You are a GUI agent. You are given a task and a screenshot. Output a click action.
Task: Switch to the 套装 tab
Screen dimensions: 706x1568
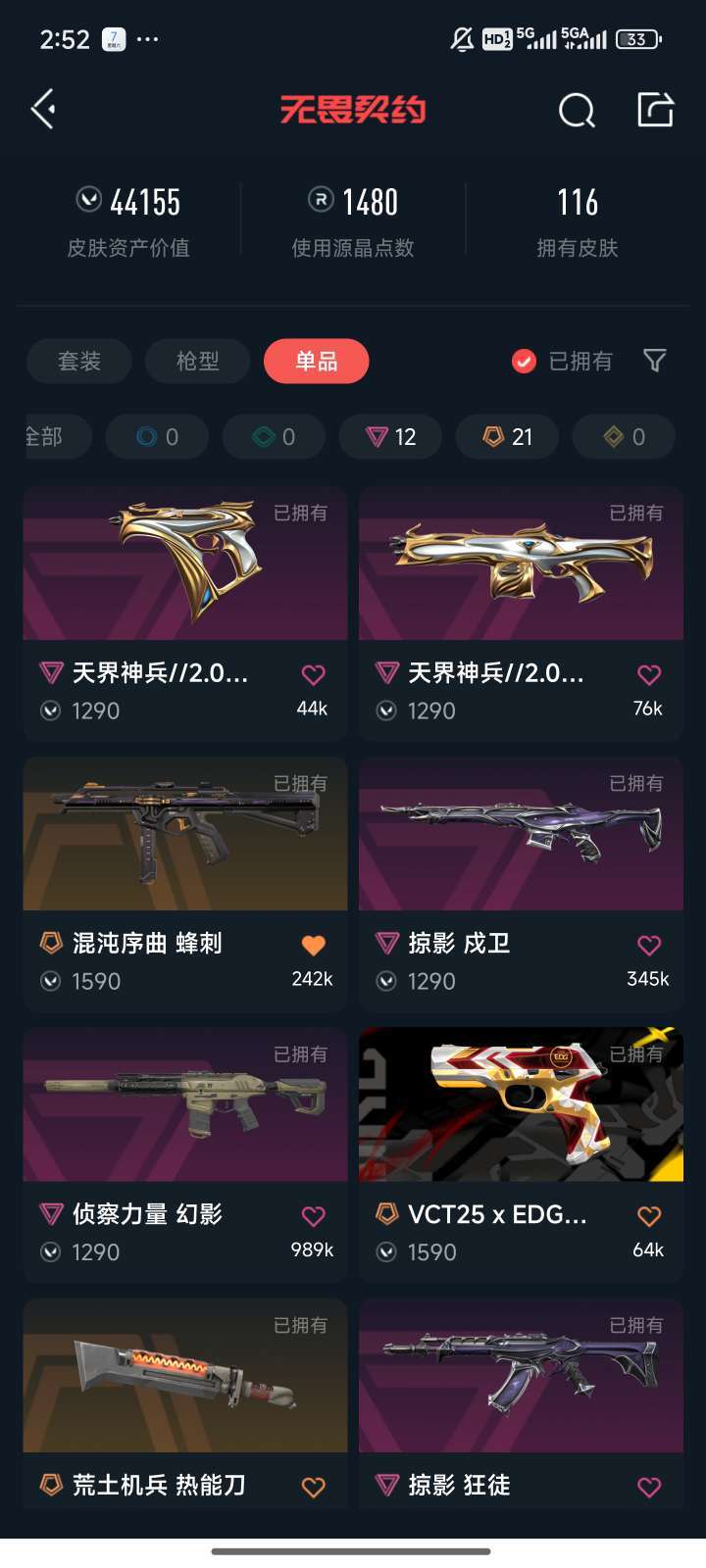click(x=79, y=361)
